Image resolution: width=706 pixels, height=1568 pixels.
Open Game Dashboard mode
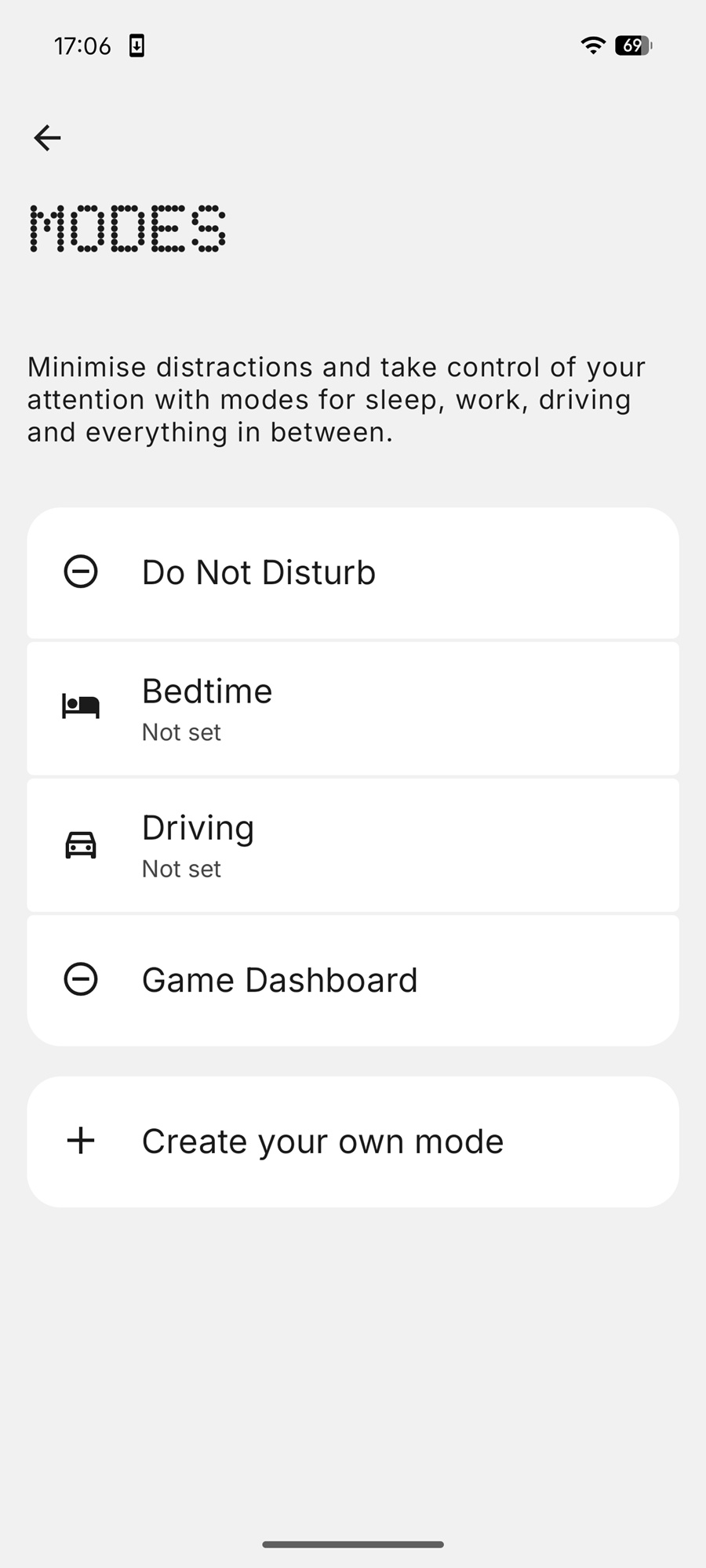[x=353, y=980]
